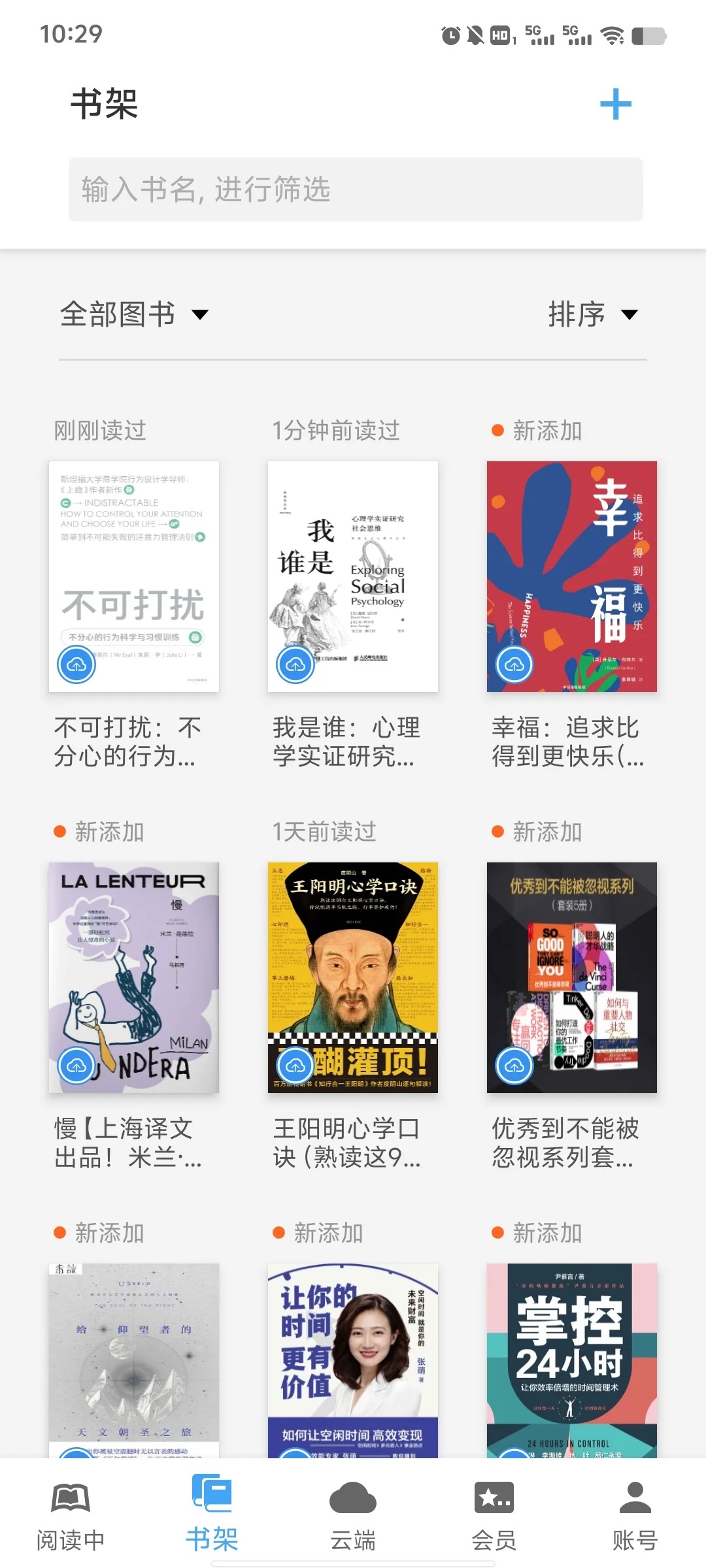
Task: Tap the cloud download icon on 不可打扰
Action: click(76, 664)
